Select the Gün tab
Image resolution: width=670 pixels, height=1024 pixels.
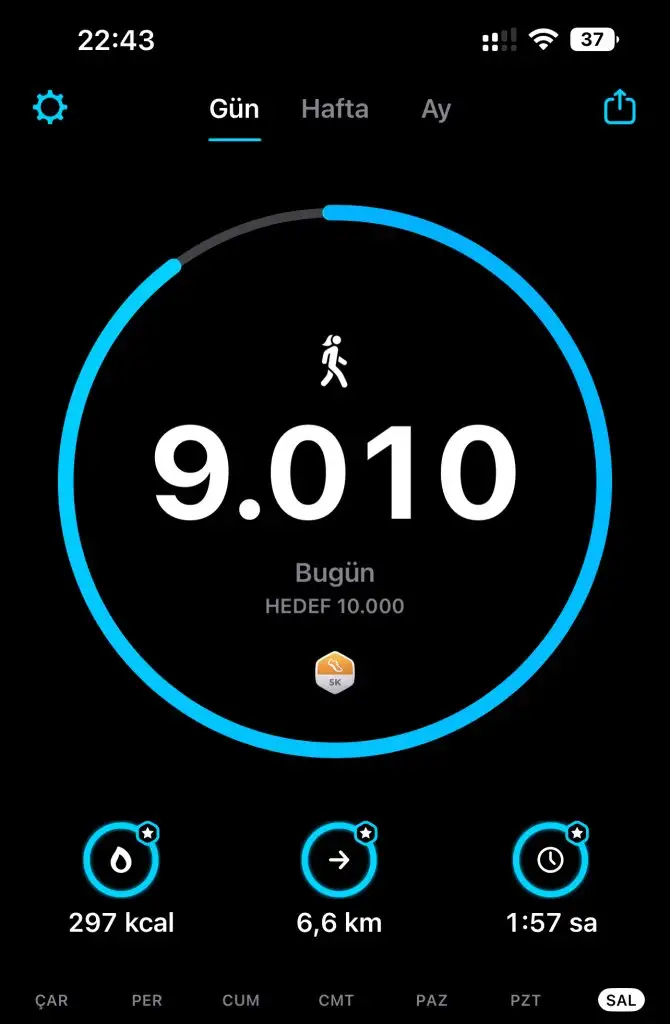pyautogui.click(x=234, y=109)
